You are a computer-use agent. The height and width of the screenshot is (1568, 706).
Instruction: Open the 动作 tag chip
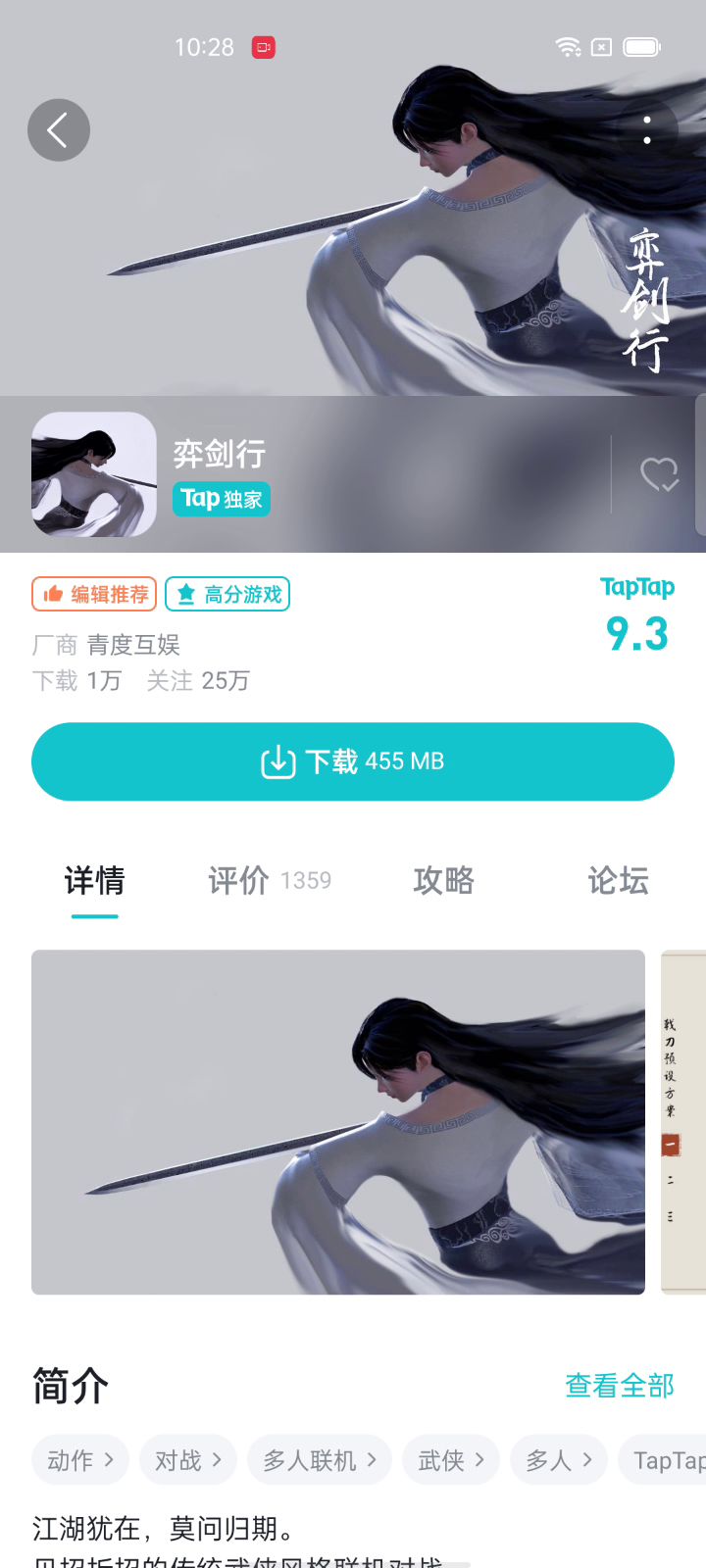click(x=80, y=1460)
